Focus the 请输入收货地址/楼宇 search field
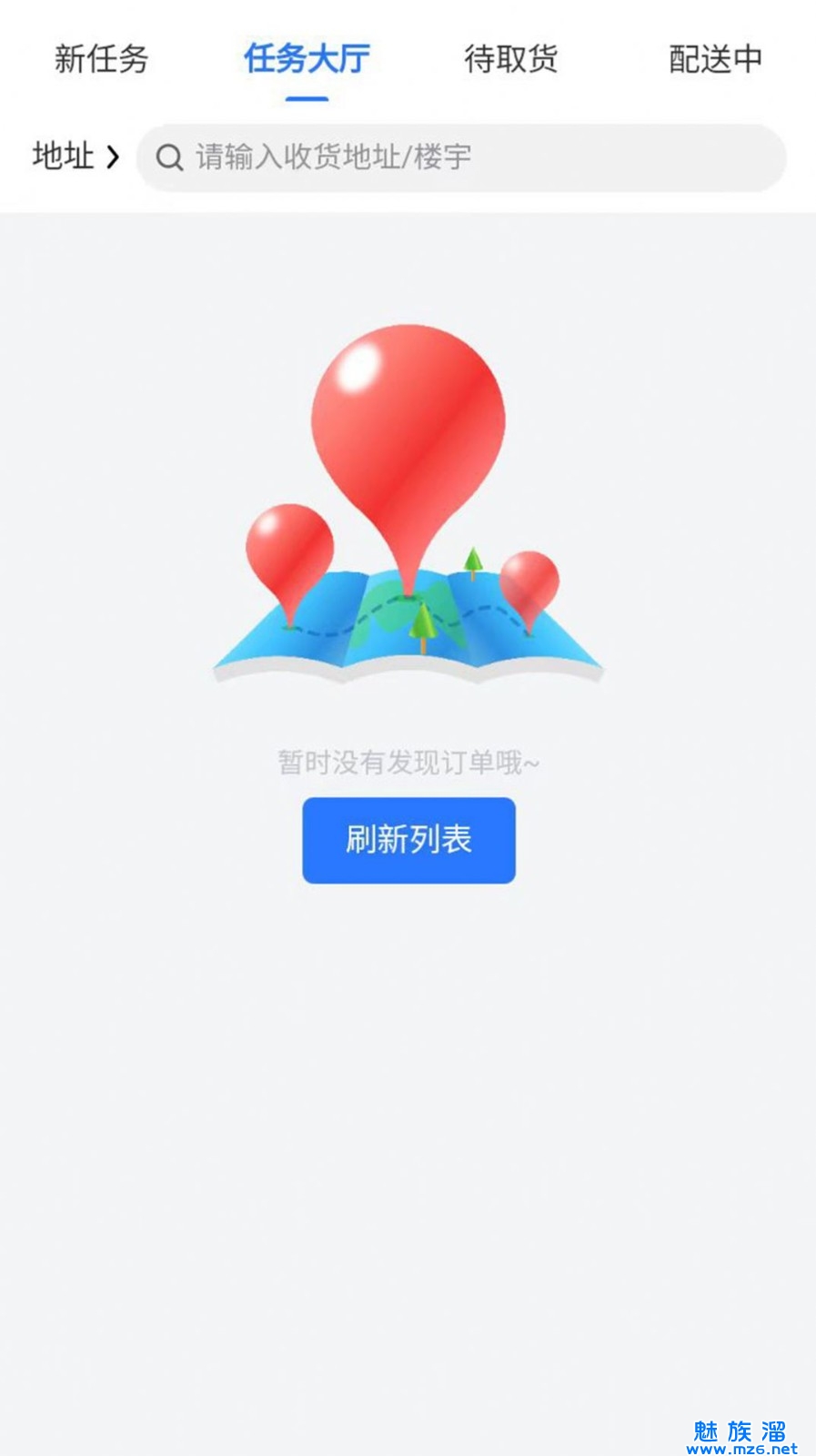This screenshot has width=816, height=1456. click(460, 157)
